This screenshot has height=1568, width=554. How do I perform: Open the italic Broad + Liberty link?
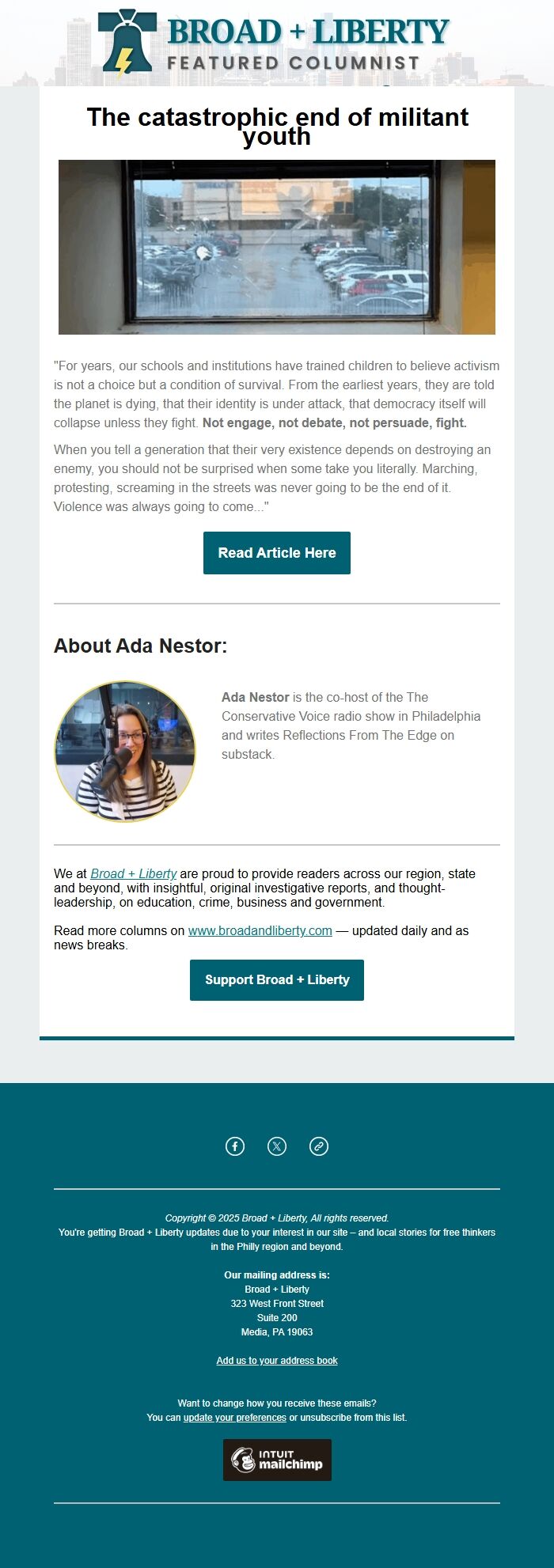tap(133, 873)
